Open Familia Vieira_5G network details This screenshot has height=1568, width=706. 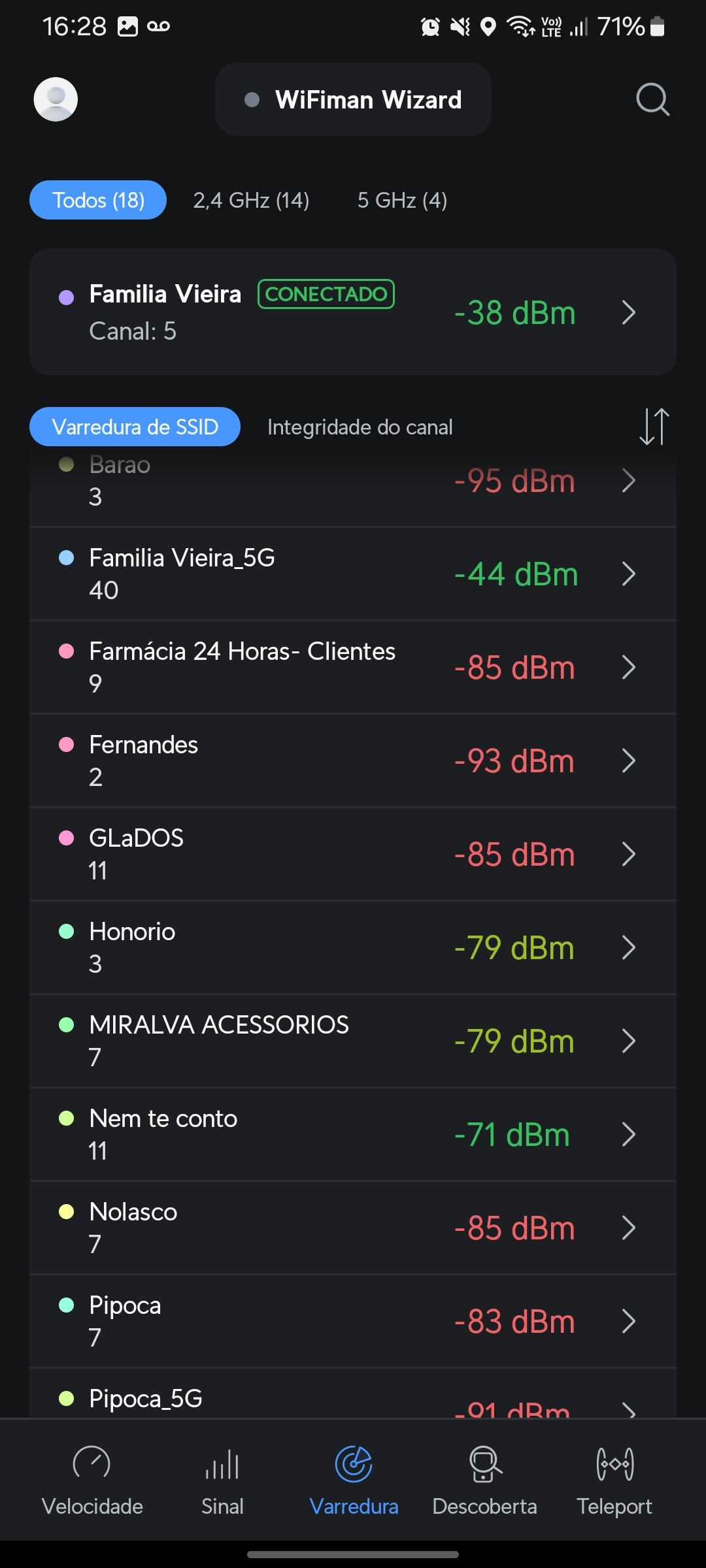(353, 574)
